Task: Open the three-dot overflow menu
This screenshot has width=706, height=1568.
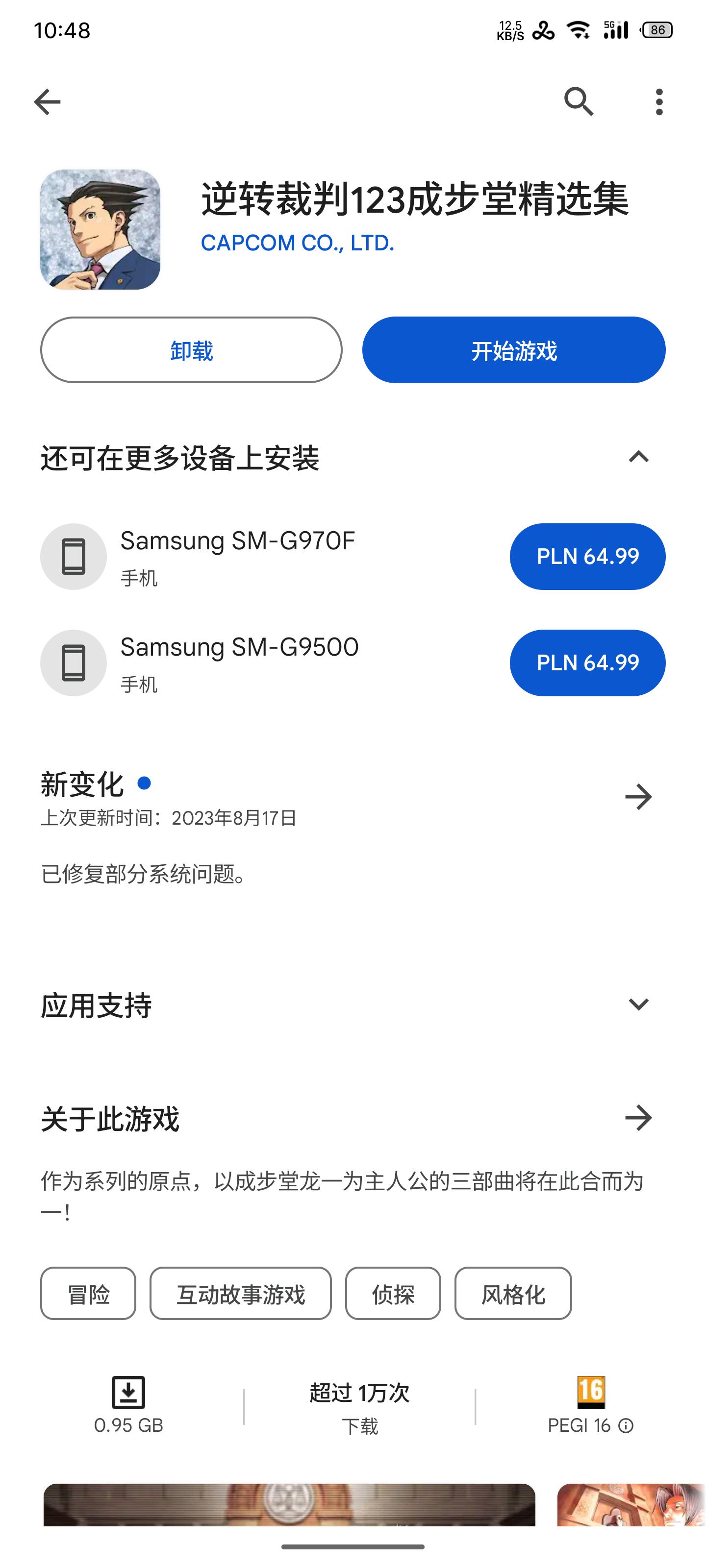Action: (659, 101)
